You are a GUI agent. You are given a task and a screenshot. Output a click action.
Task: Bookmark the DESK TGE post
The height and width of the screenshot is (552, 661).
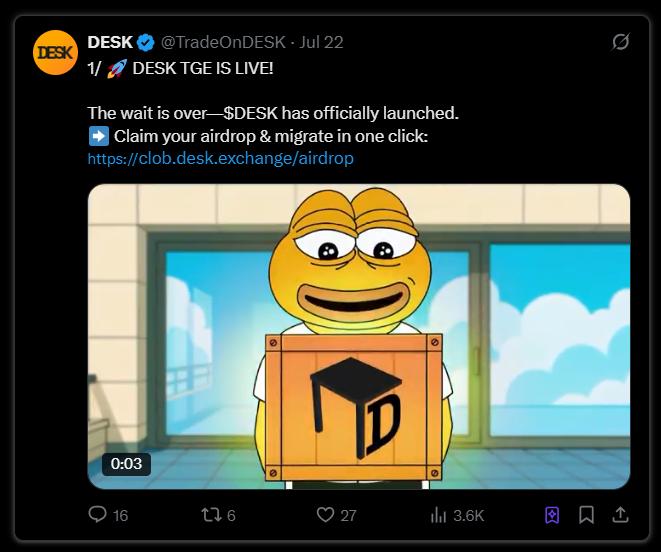[x=587, y=515]
